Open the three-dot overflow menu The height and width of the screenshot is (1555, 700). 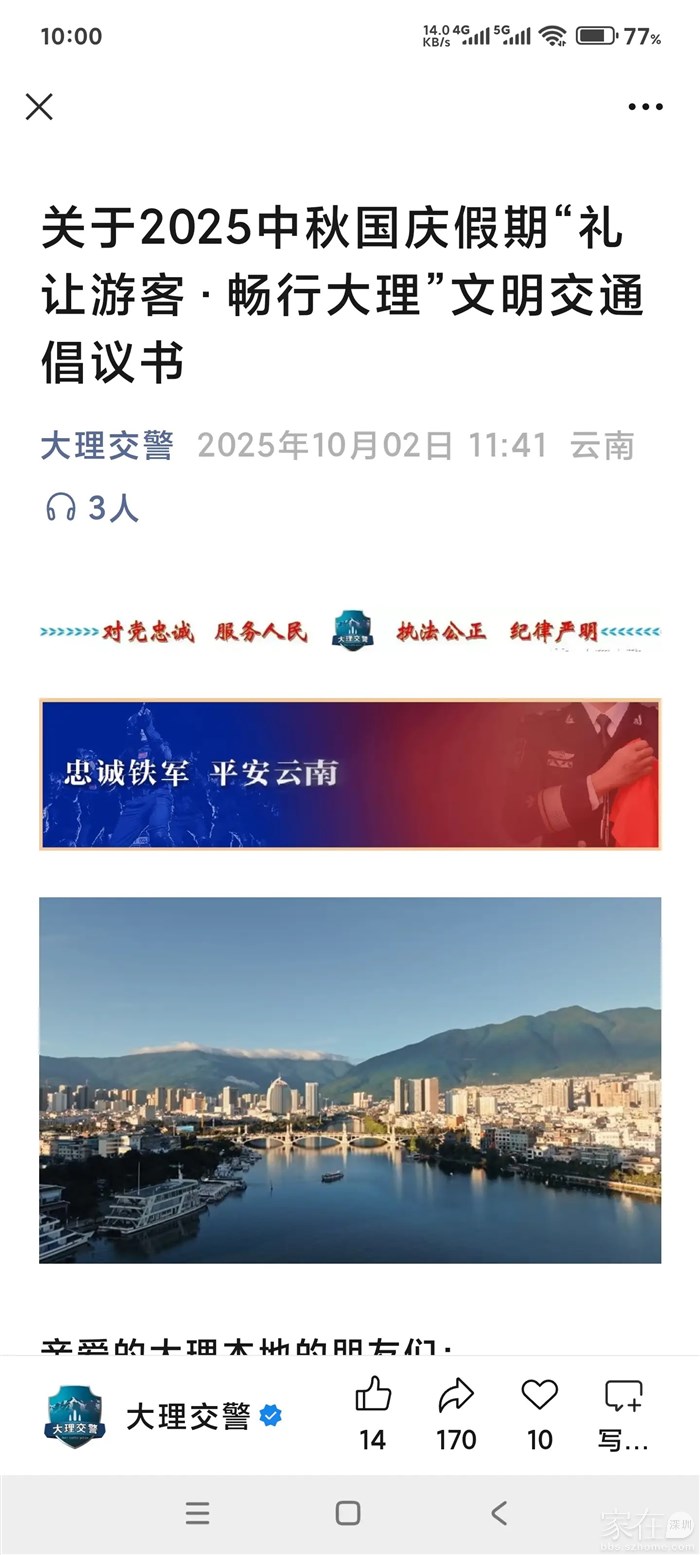645,107
